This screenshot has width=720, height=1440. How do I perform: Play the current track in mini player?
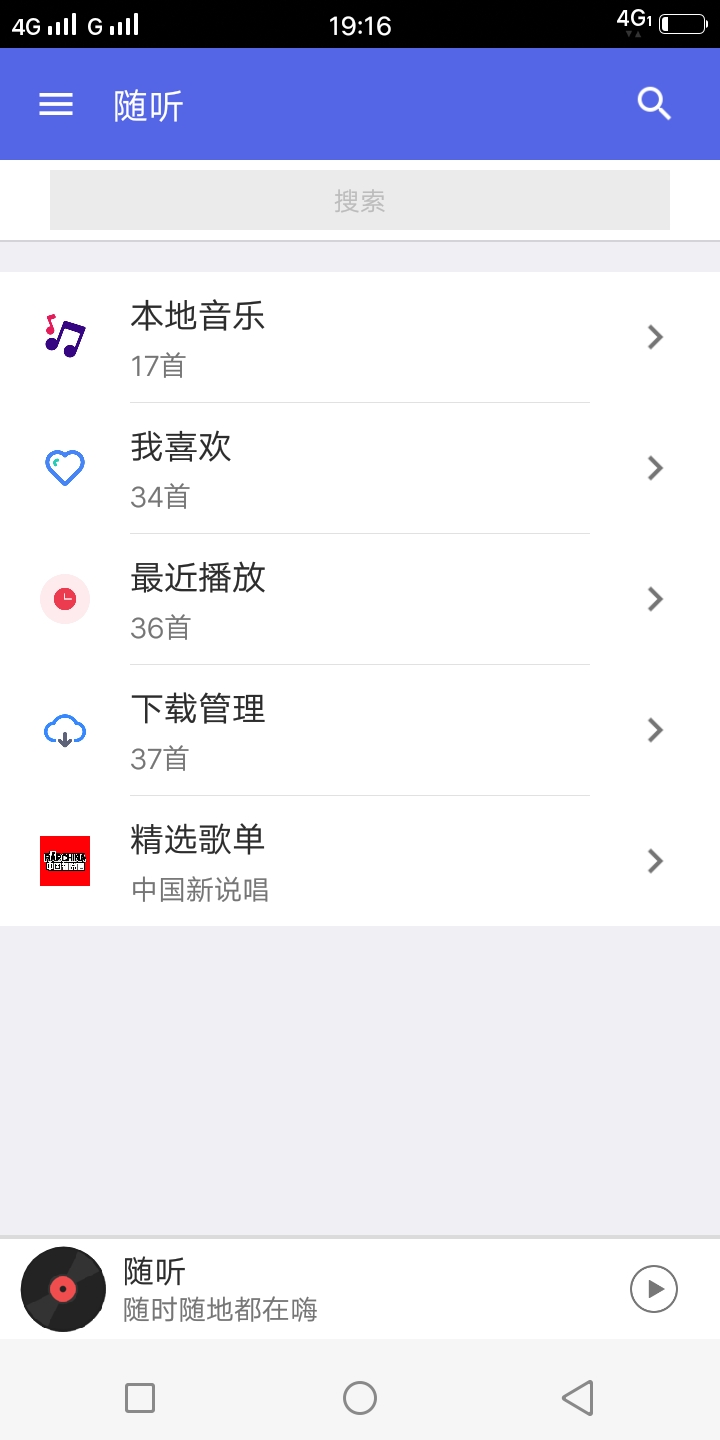(654, 1289)
